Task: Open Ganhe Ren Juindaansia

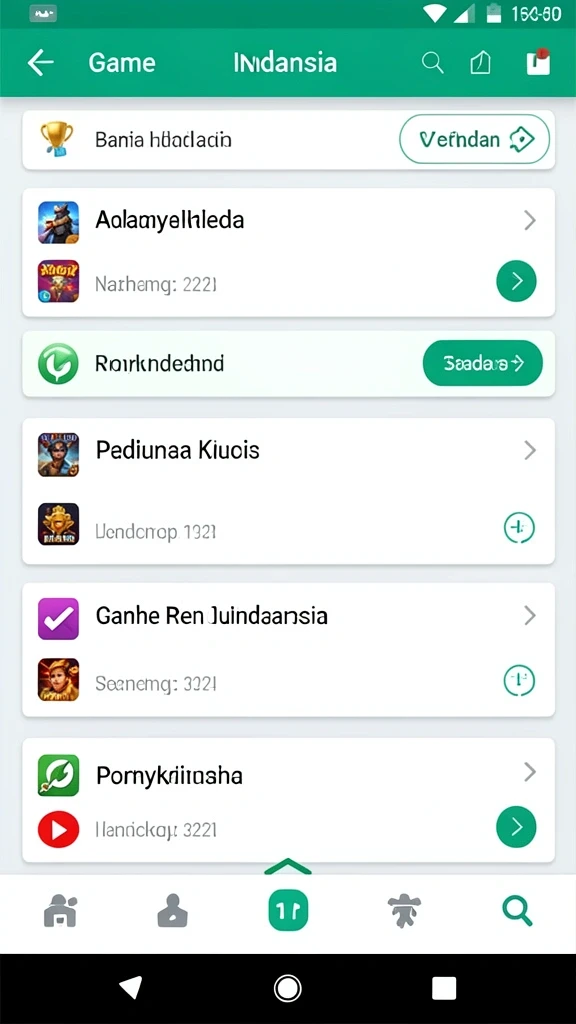Action: [289, 616]
